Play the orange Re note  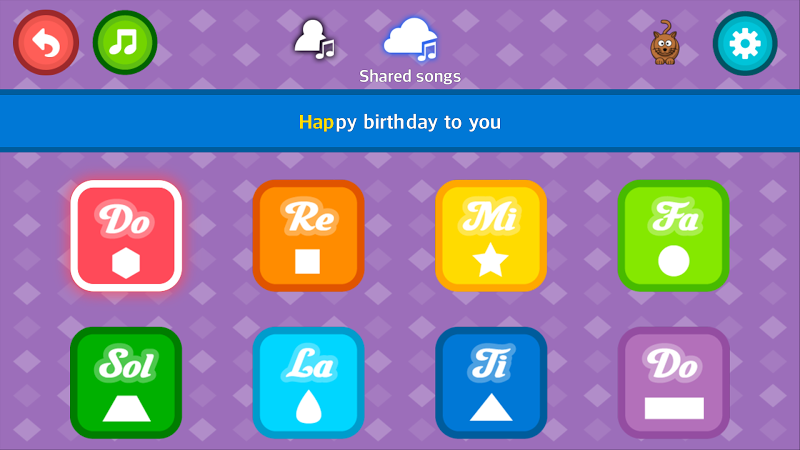[308, 236]
